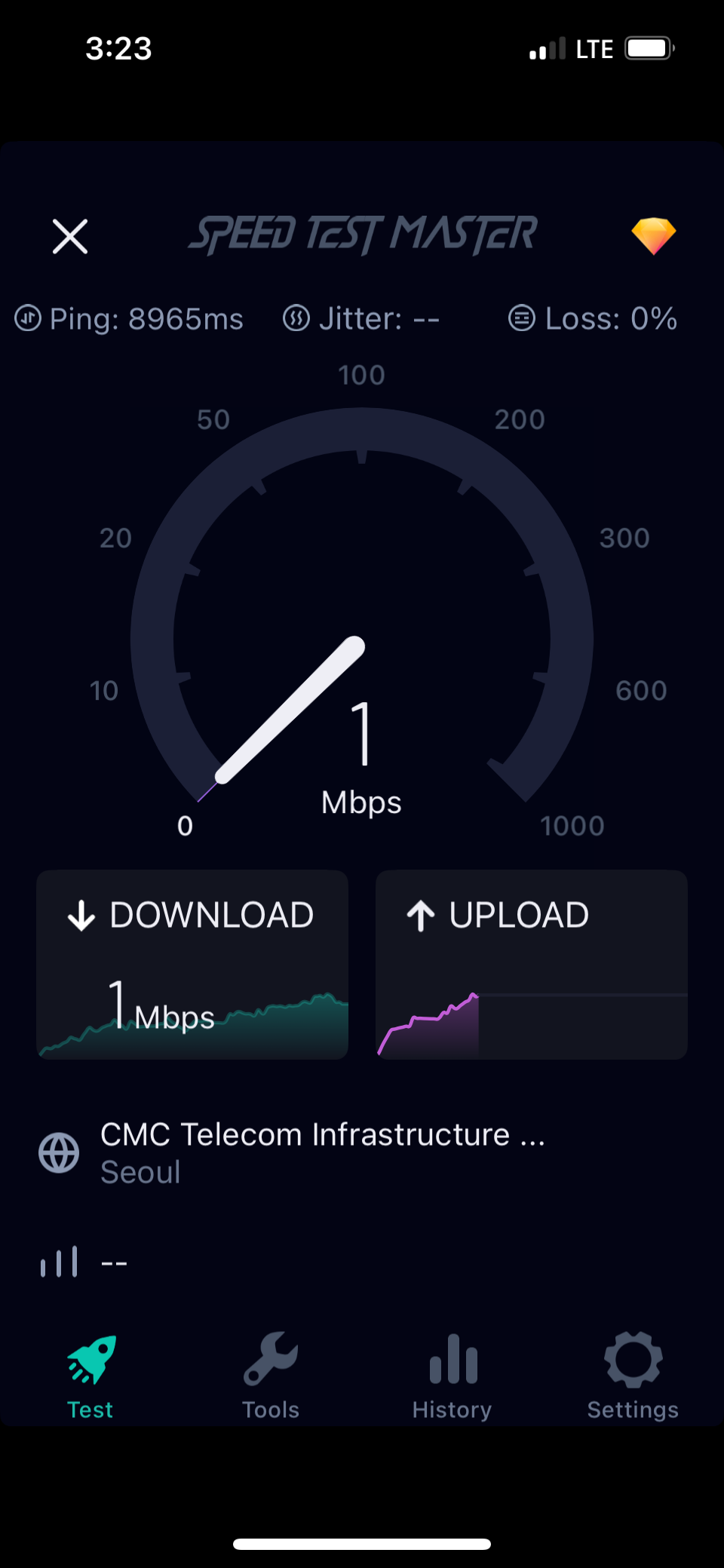Open the premium diamond icon
The width and height of the screenshot is (724, 1568).
pyautogui.click(x=653, y=236)
